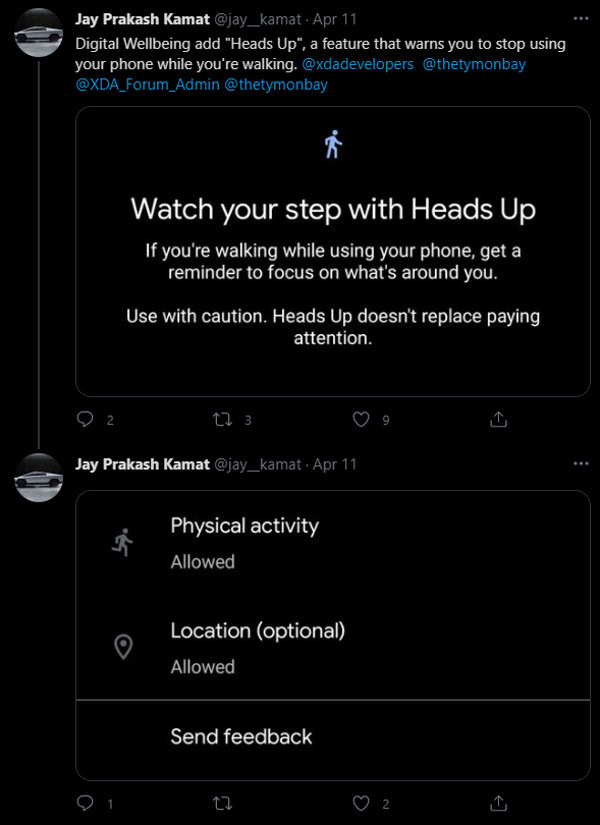The width and height of the screenshot is (600, 825).
Task: Open the Physical activity and Location image
Action: [x=333, y=636]
